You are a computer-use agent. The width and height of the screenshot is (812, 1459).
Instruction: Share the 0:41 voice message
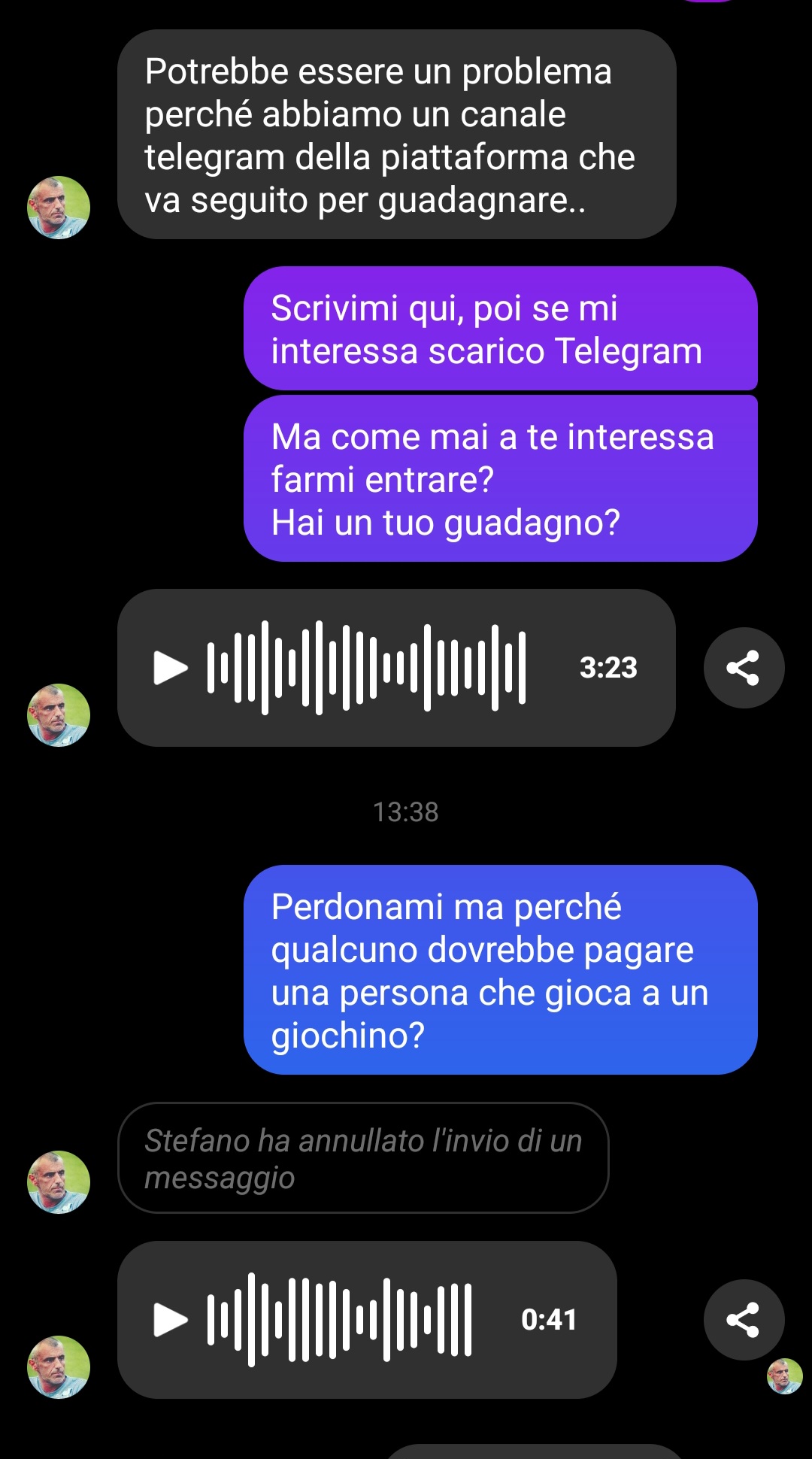click(744, 1320)
